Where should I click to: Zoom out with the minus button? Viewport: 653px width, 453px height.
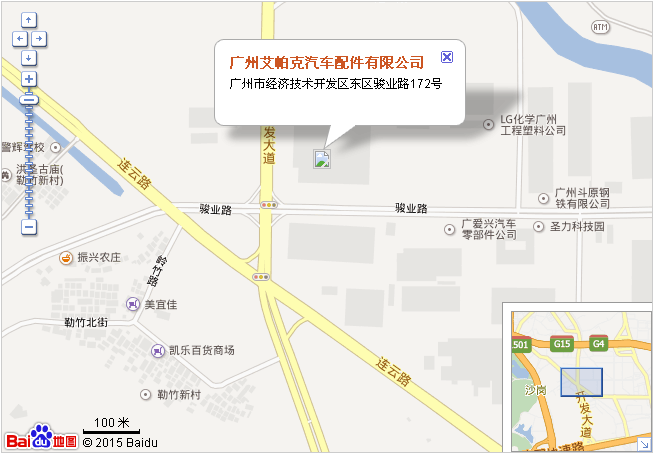[29, 228]
